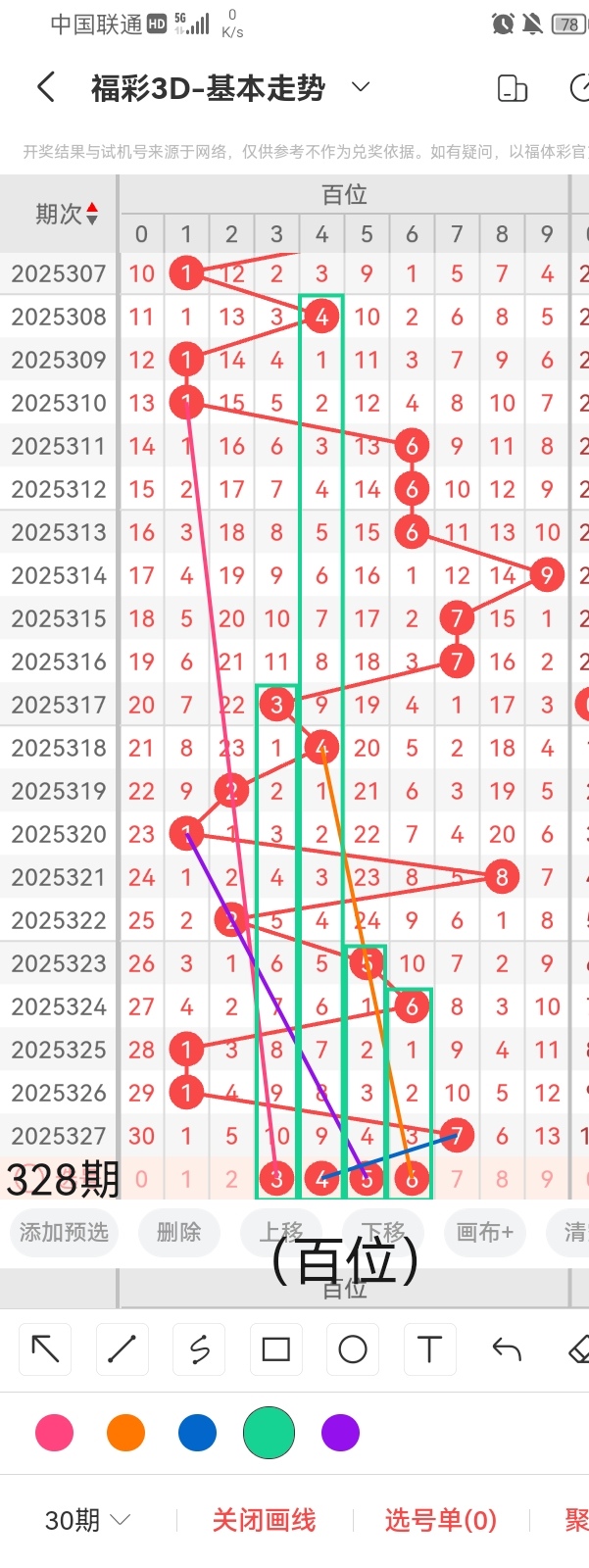Tap 删除 to delete

(x=178, y=1232)
